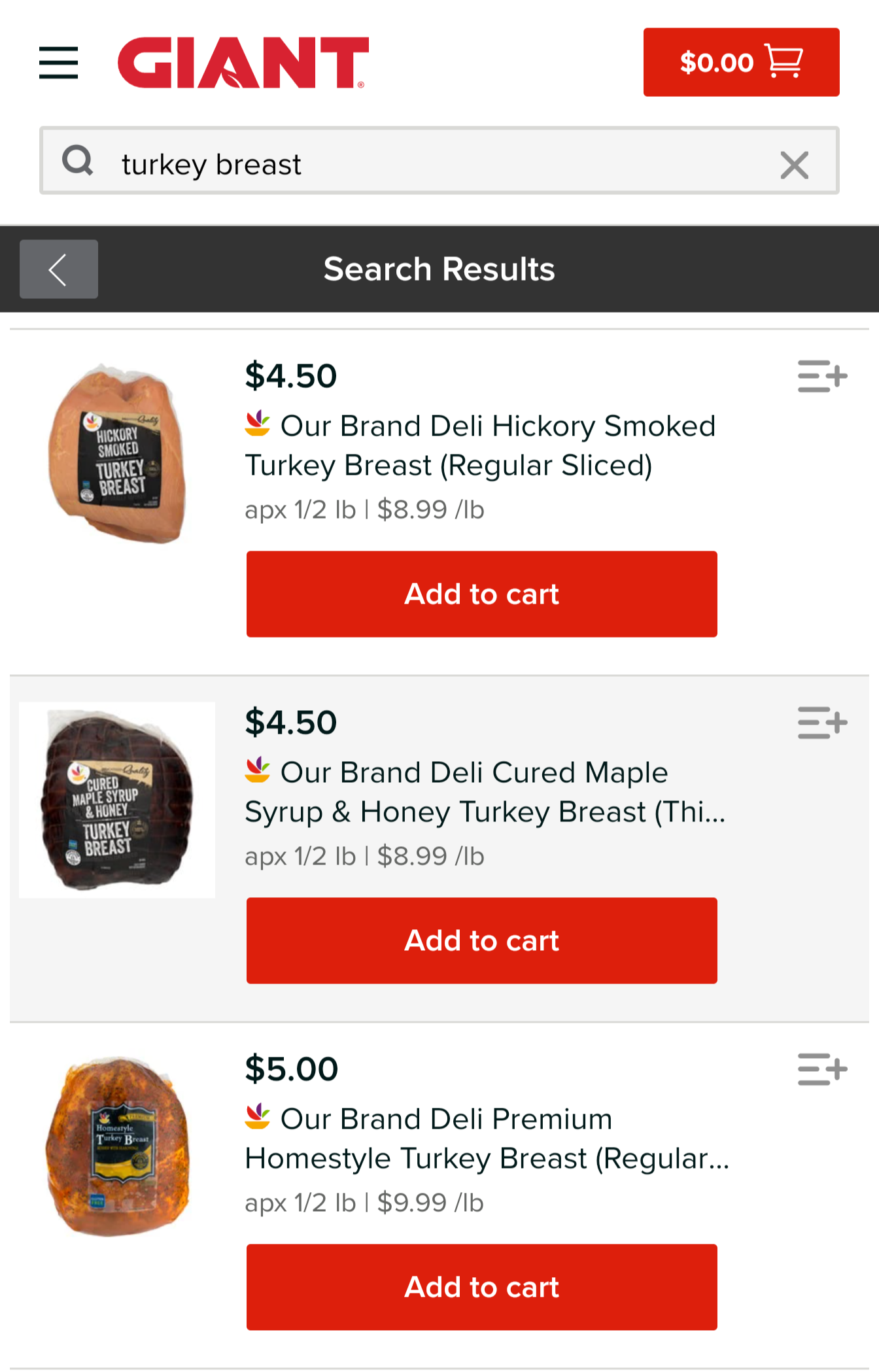Add Premium Homestyle Turkey Breast to list
The image size is (879, 1372).
[x=822, y=1069]
